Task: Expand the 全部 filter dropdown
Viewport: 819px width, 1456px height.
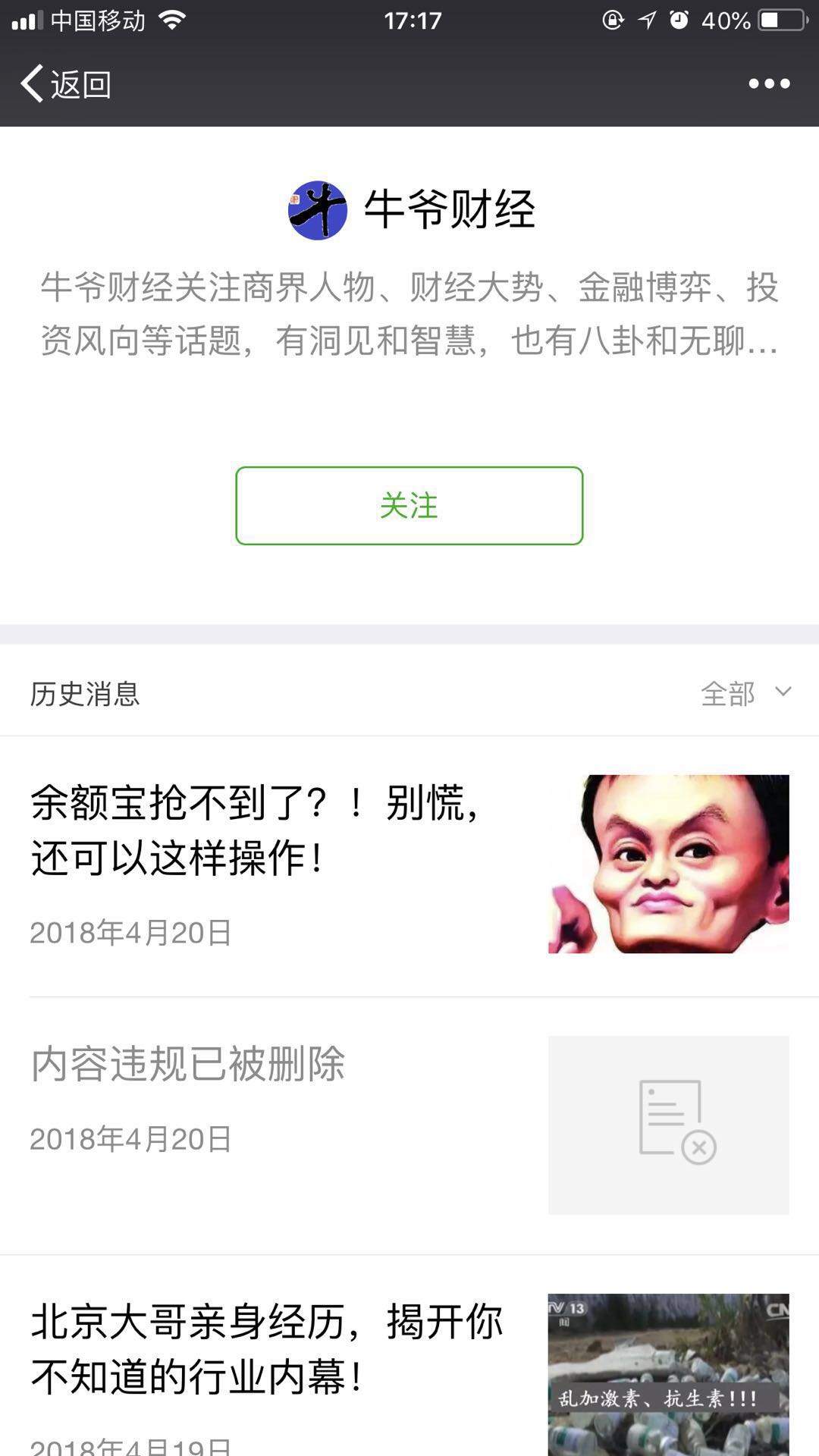Action: coord(745,693)
